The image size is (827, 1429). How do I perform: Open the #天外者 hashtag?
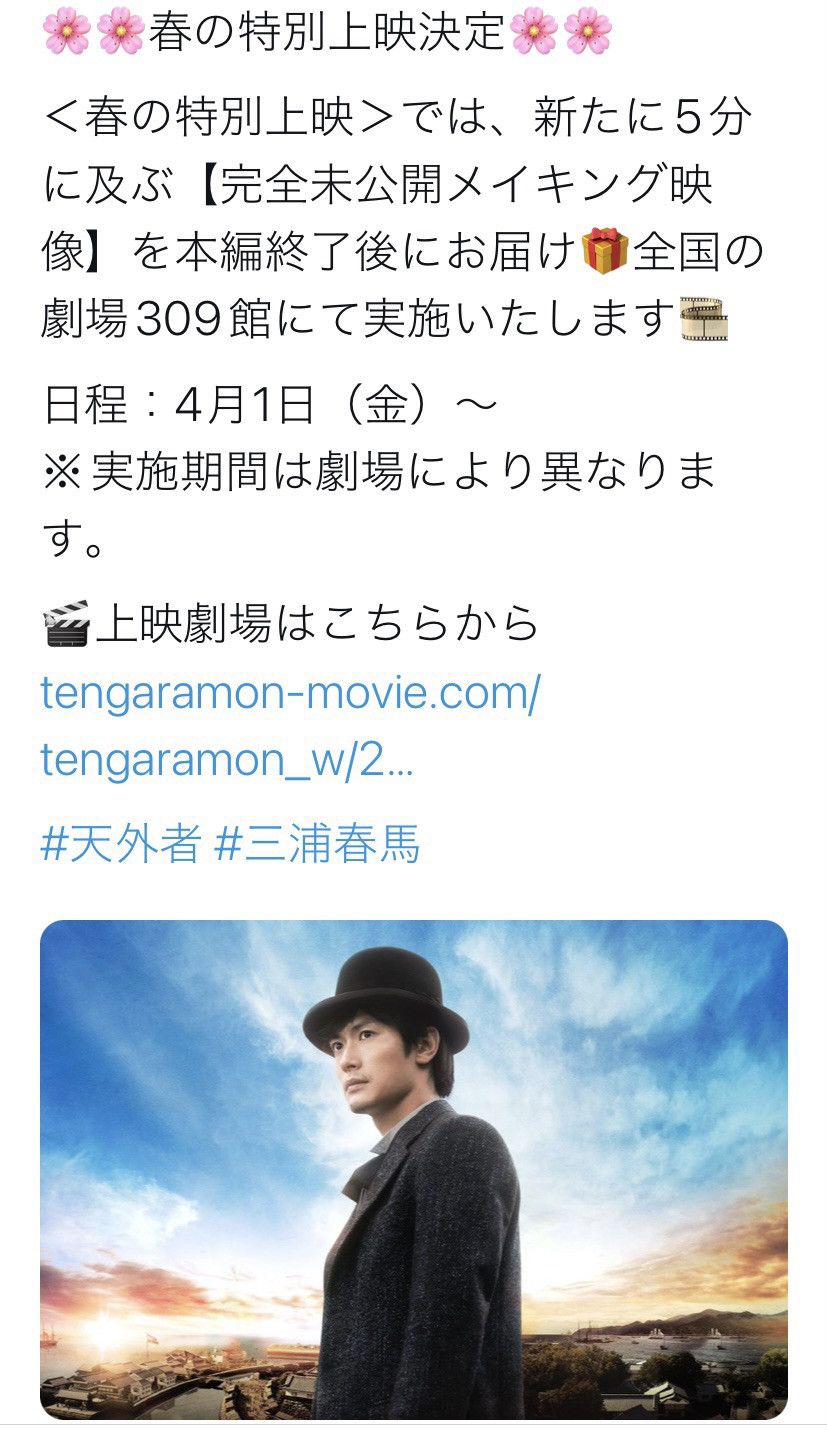[x=120, y=843]
